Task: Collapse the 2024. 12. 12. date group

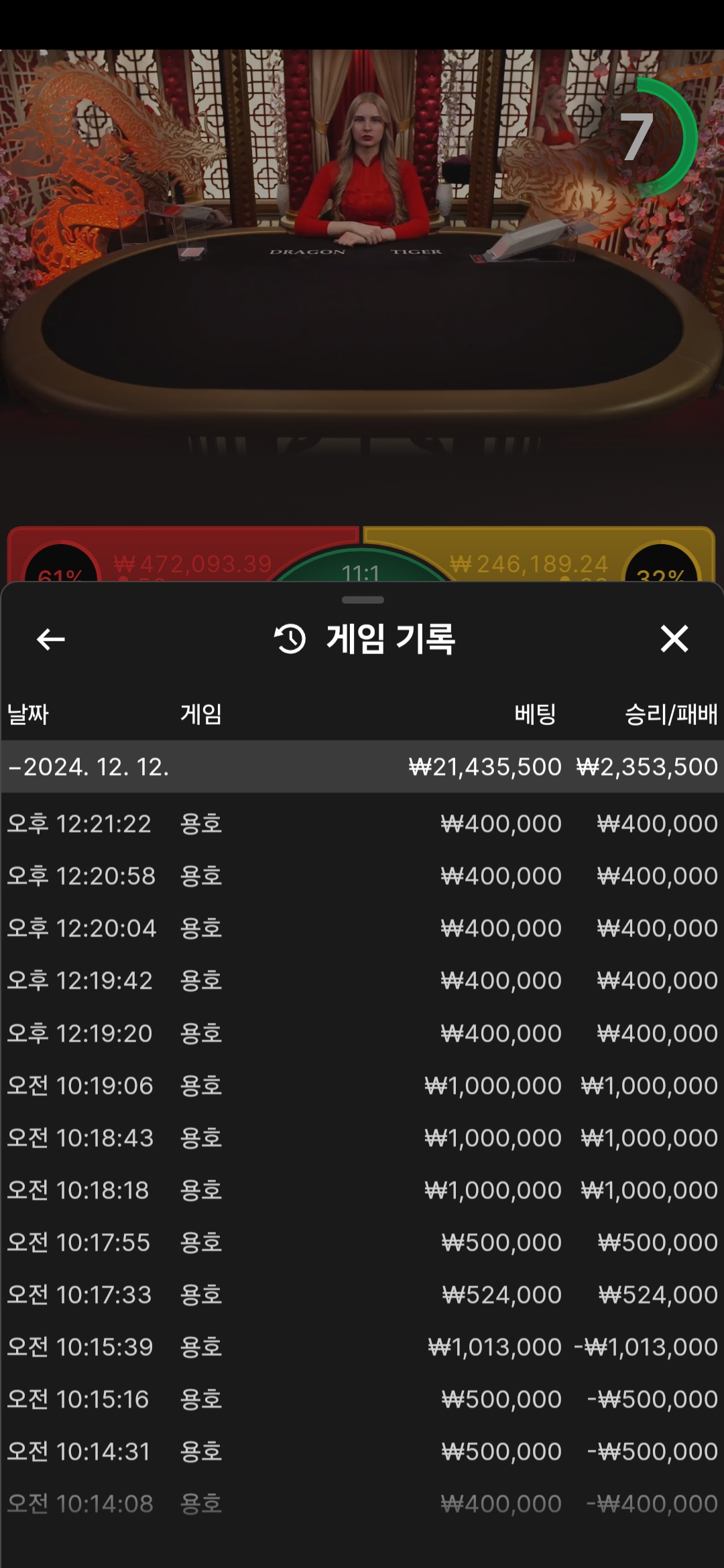Action: point(88,767)
